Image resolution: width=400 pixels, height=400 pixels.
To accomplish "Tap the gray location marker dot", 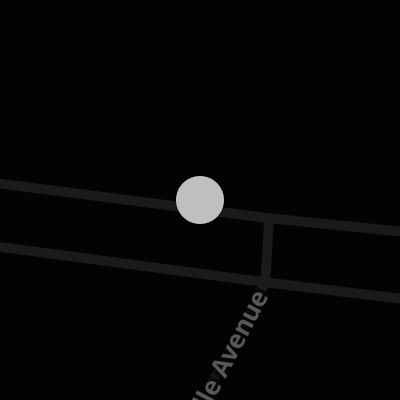I will (200, 200).
